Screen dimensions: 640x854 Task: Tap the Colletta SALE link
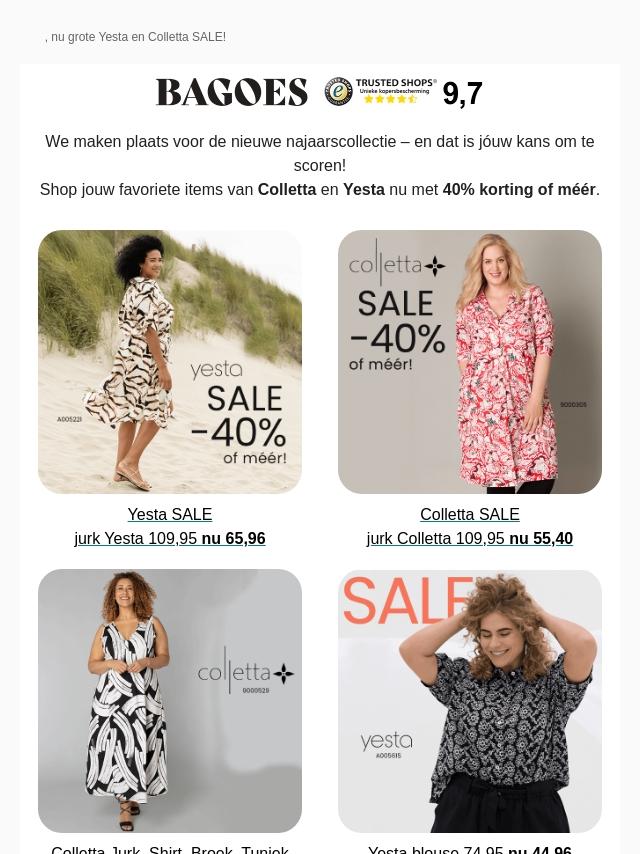point(470,514)
